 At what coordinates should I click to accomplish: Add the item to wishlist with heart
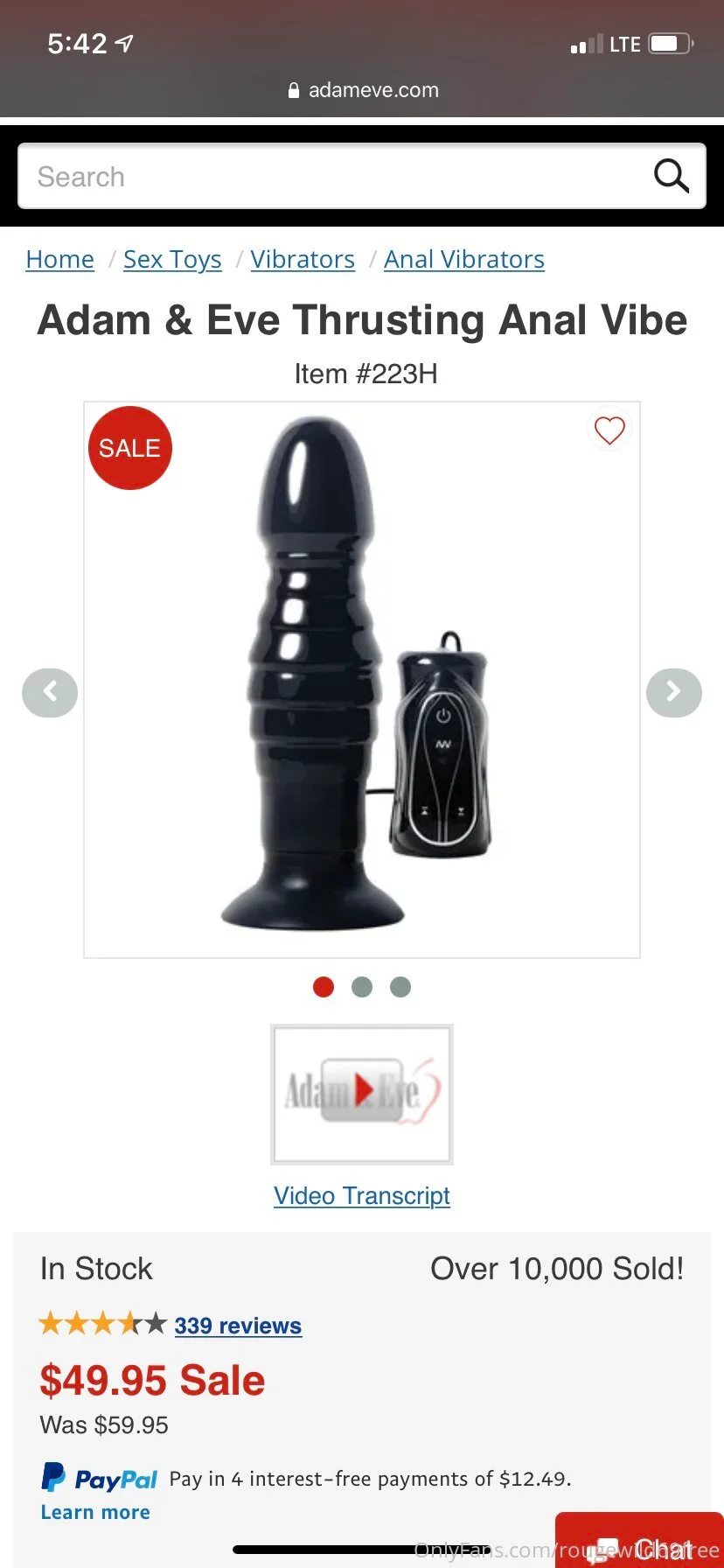609,430
